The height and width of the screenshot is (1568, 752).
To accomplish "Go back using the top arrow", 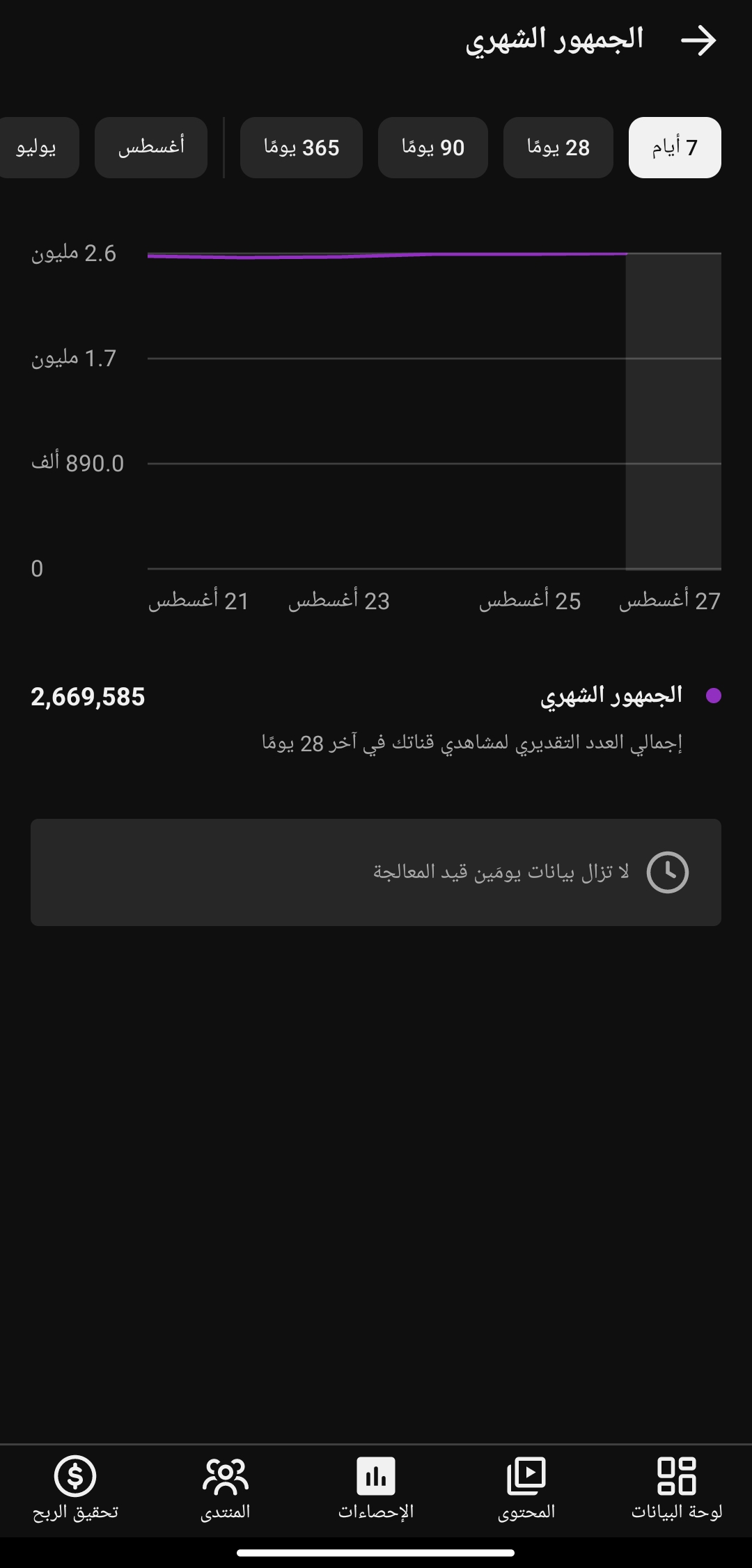I will point(698,40).
